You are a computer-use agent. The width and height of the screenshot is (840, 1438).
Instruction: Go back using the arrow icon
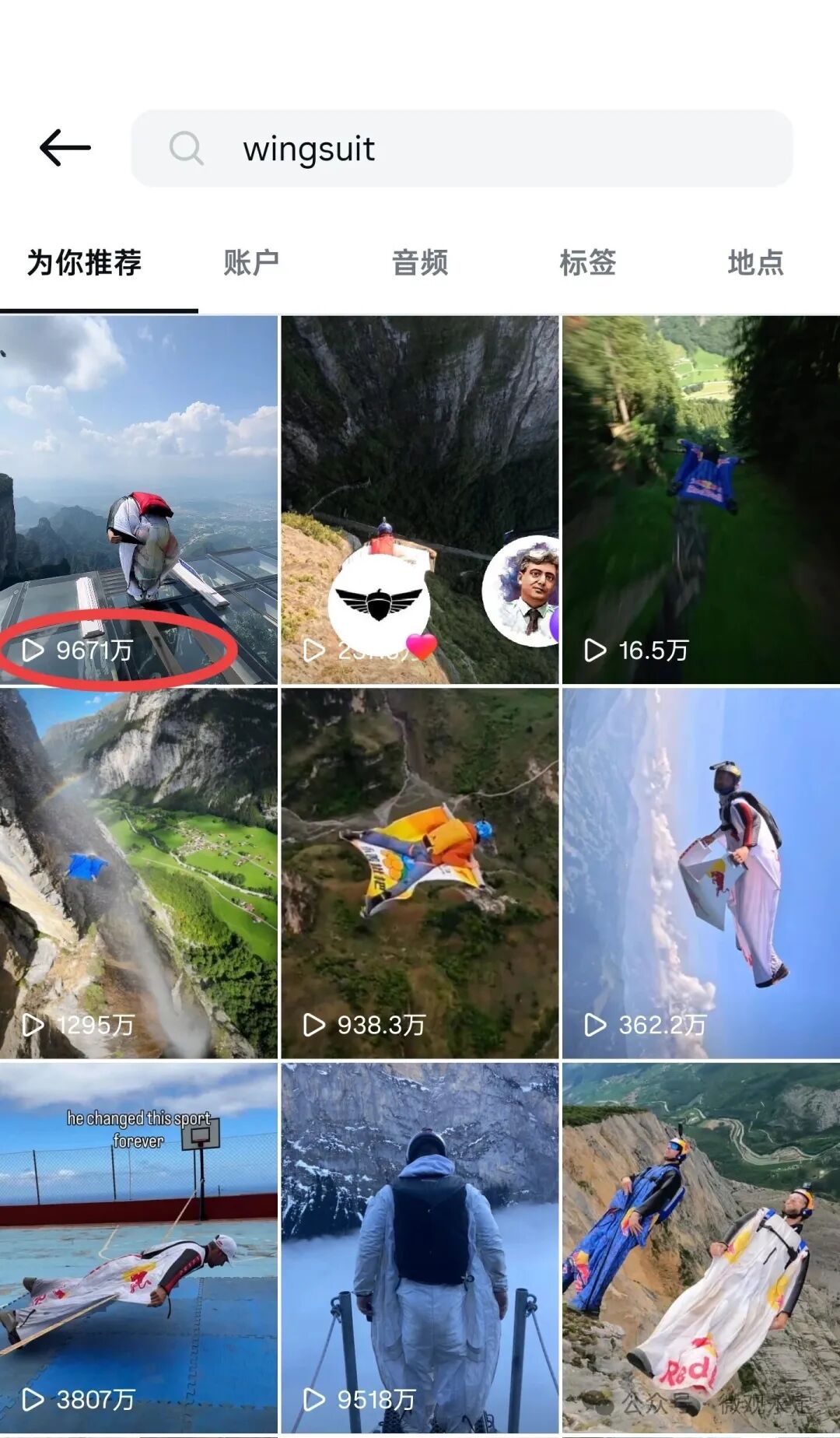(65, 148)
